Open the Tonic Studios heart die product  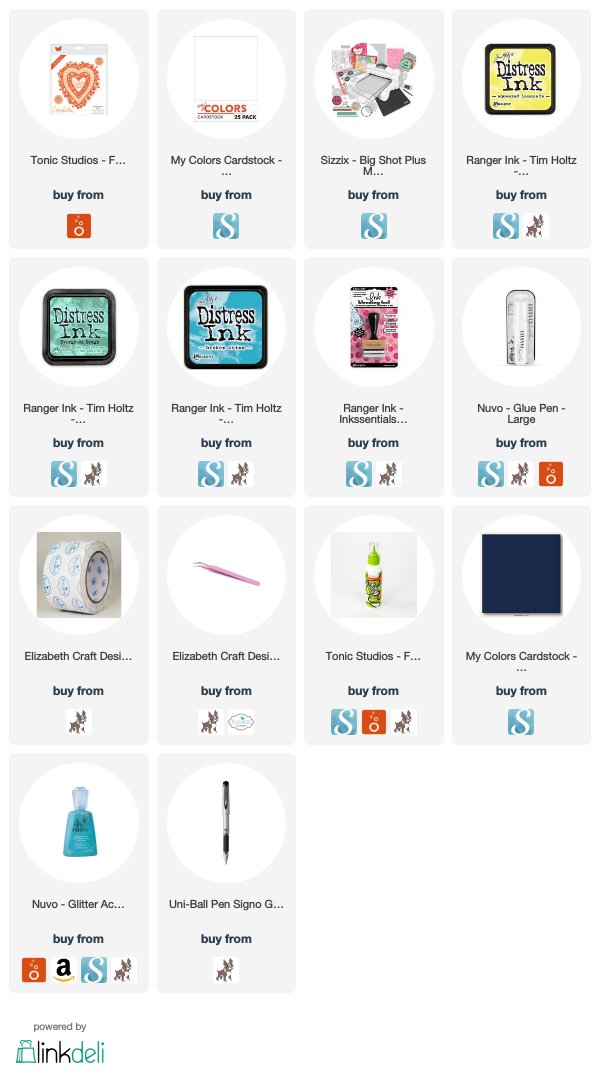coord(79,79)
